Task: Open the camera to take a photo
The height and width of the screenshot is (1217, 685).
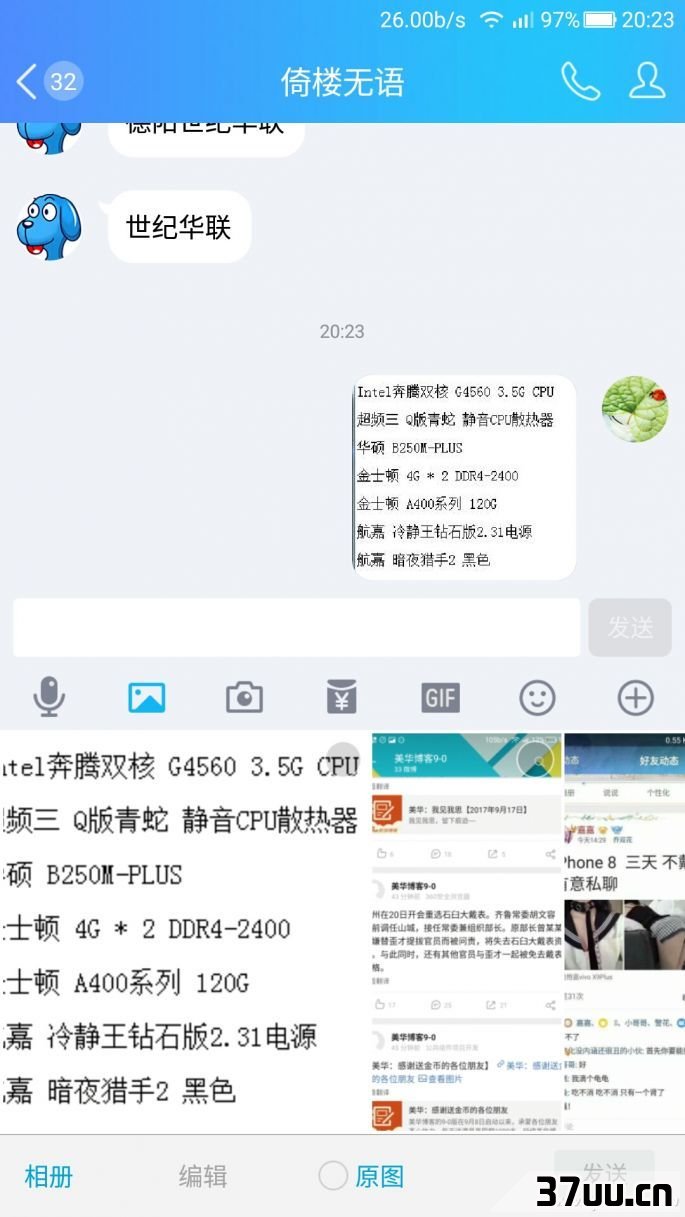Action: (244, 697)
